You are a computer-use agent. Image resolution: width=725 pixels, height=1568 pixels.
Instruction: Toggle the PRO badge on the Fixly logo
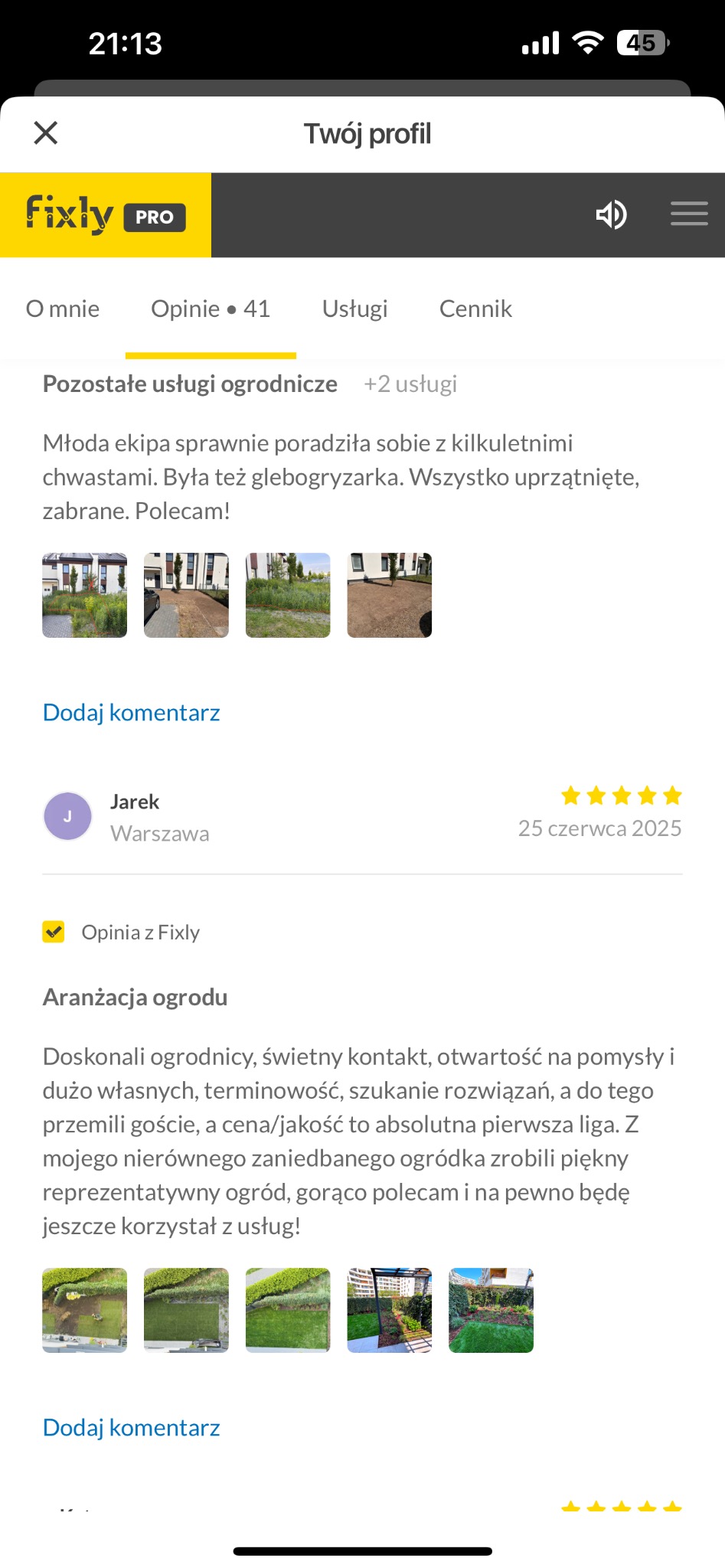[x=155, y=217]
